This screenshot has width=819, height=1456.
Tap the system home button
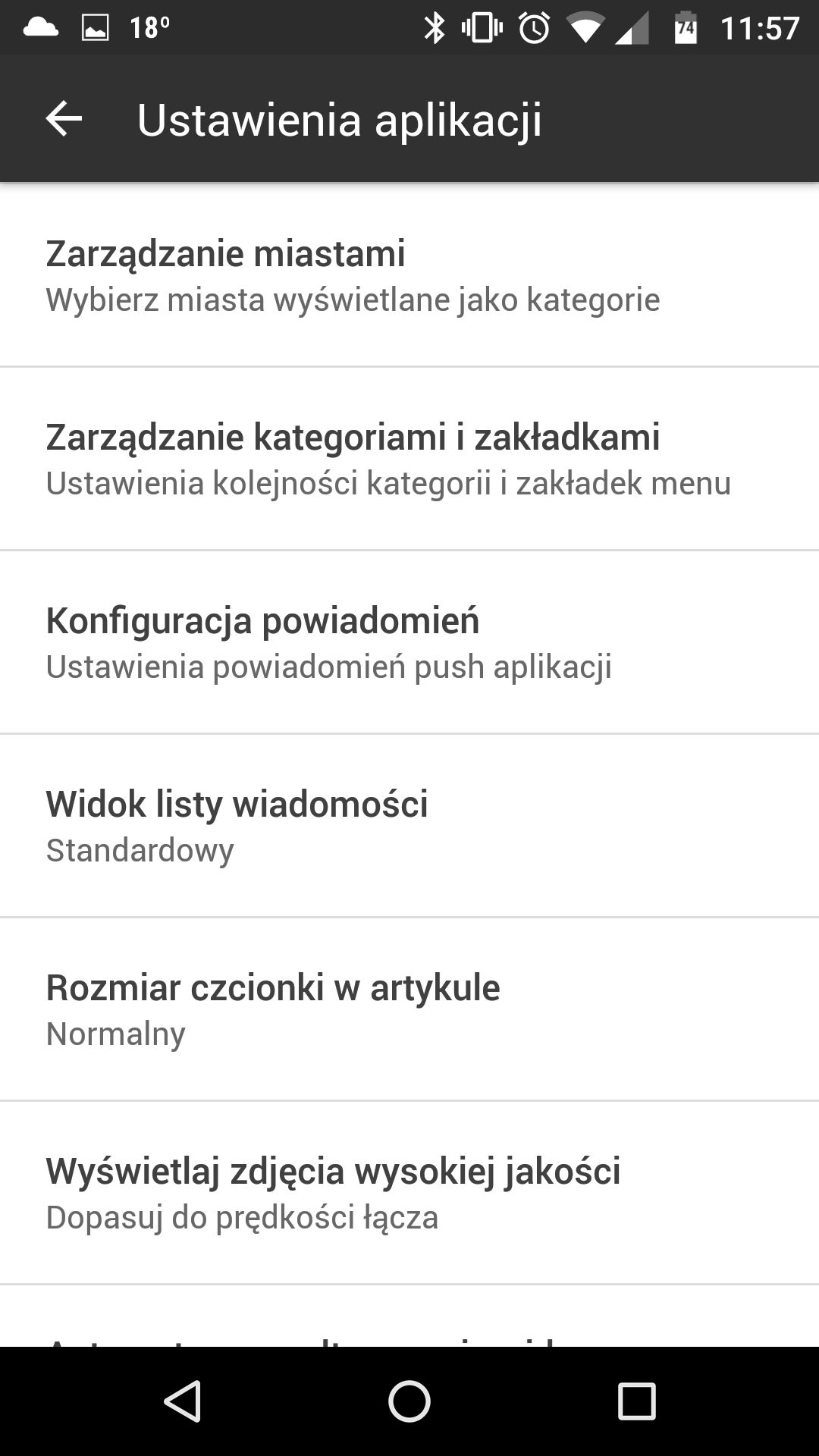point(409,1401)
